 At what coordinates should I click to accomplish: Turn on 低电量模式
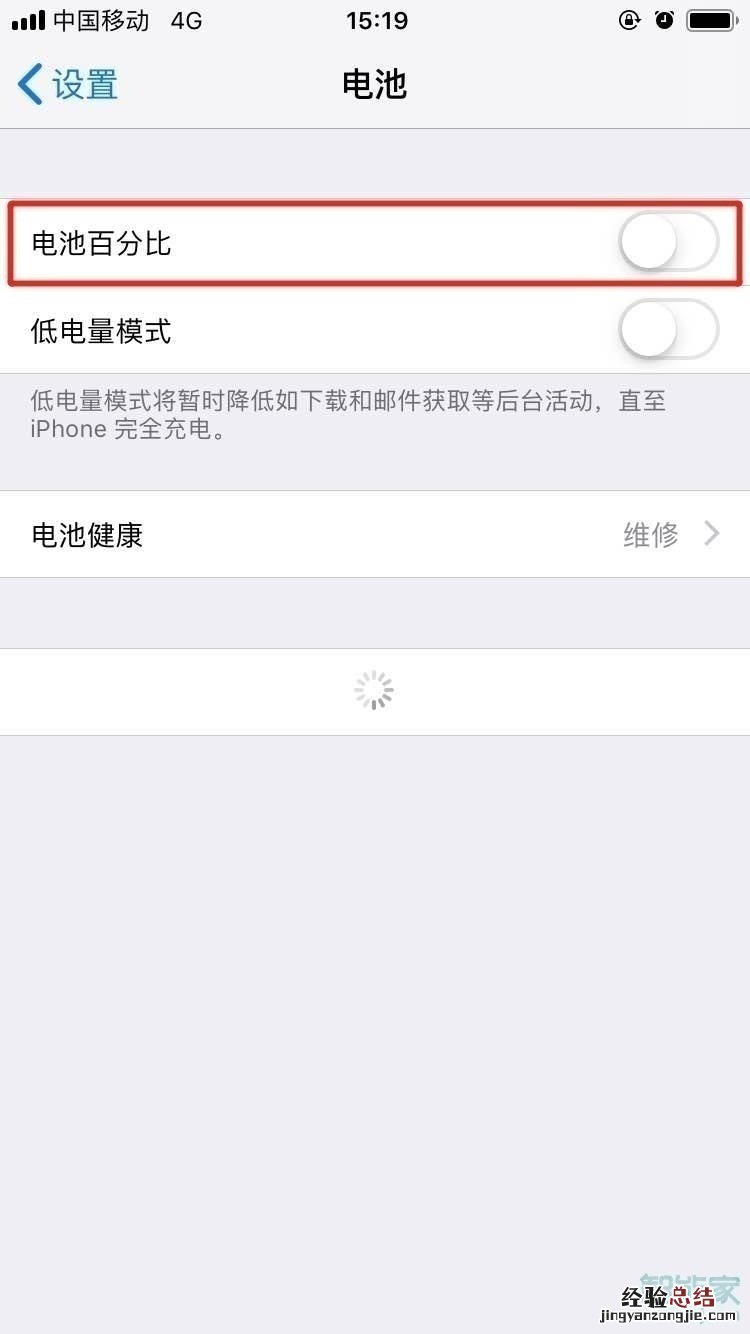pos(668,330)
